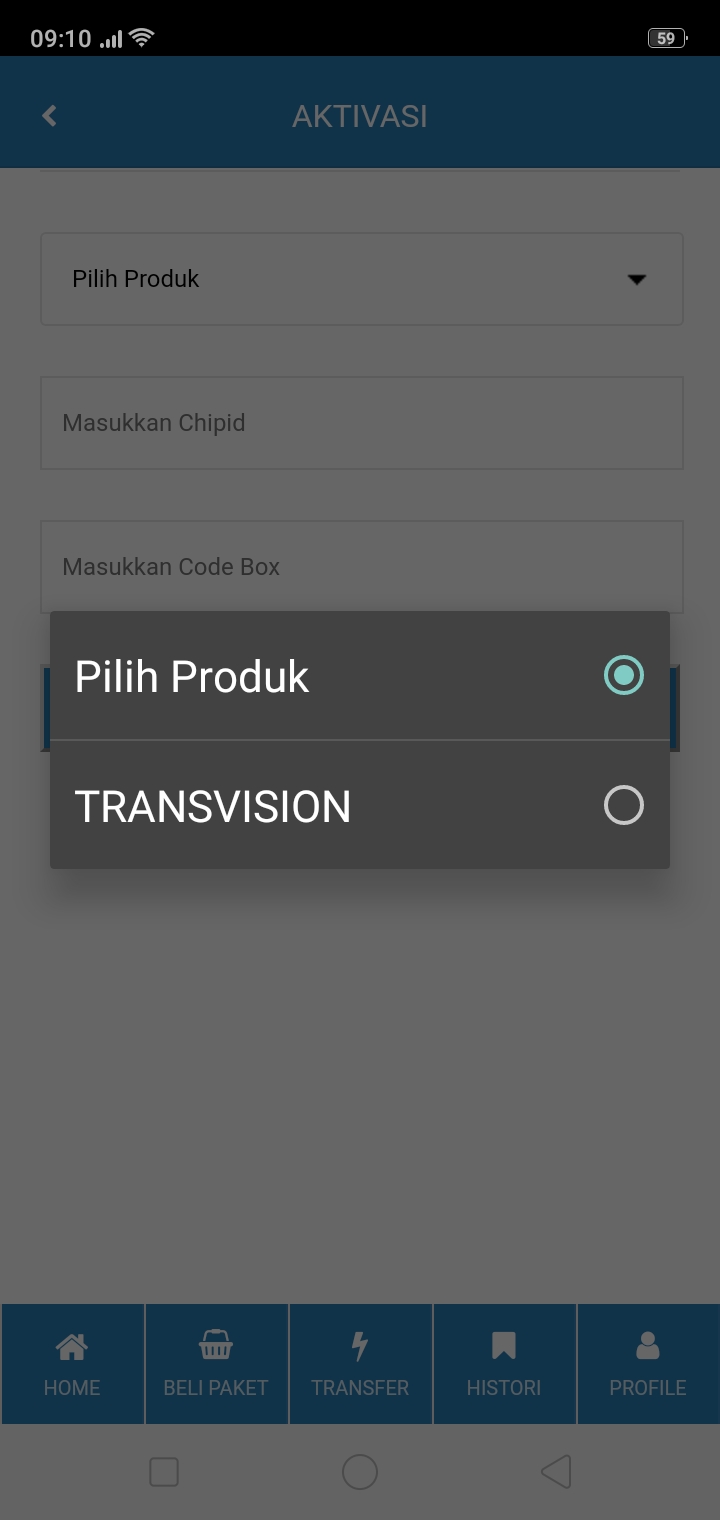Select the Pilih Produk radio button
This screenshot has width=720, height=1520.
click(623, 676)
